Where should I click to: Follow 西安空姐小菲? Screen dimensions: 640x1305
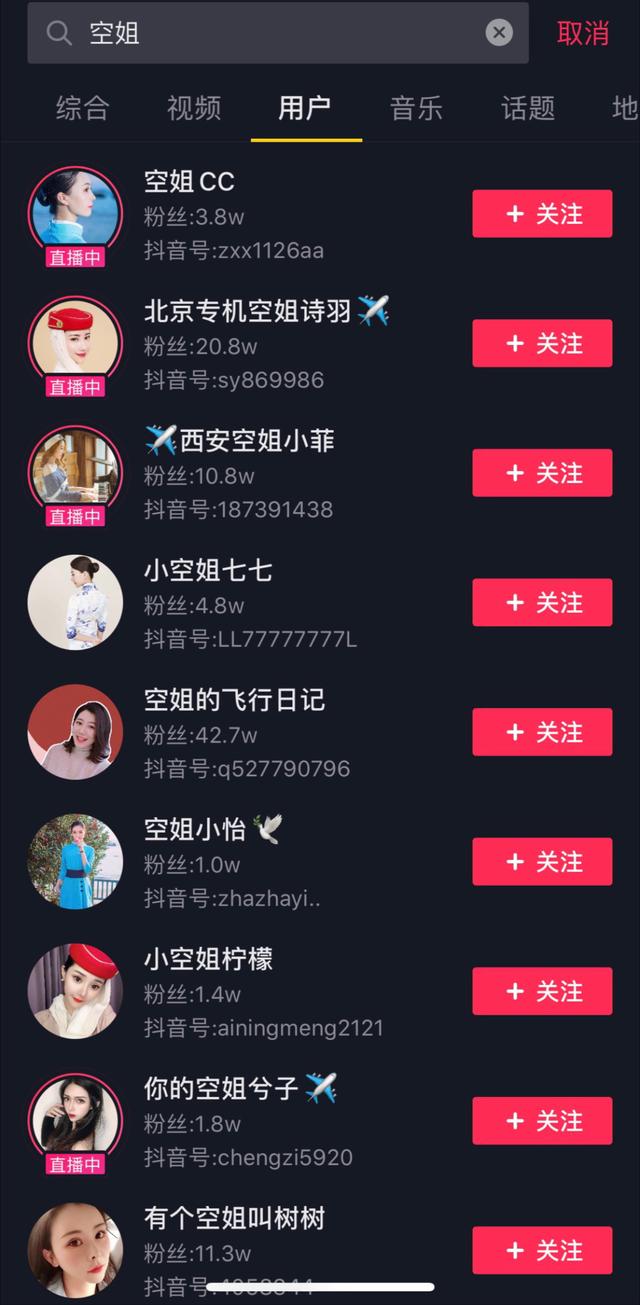click(542, 473)
